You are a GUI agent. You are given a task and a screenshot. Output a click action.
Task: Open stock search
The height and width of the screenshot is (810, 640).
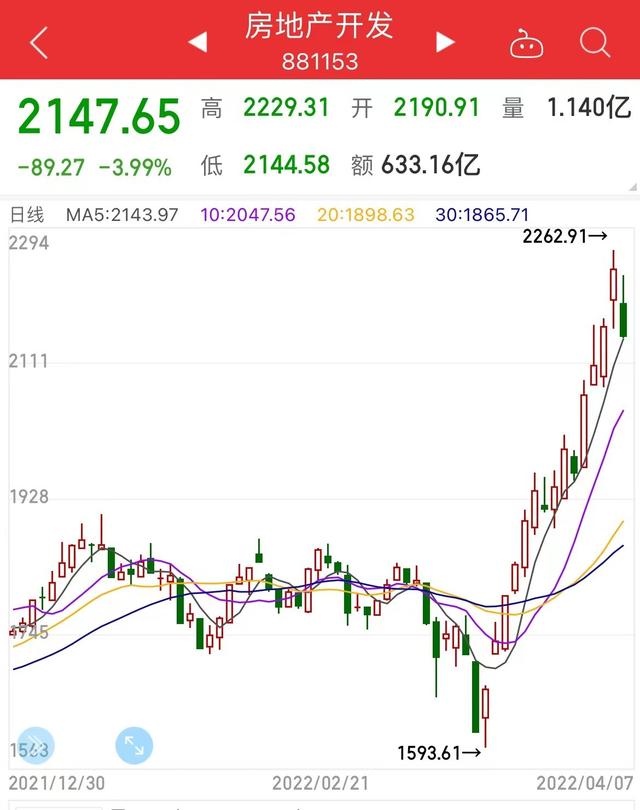coord(594,42)
